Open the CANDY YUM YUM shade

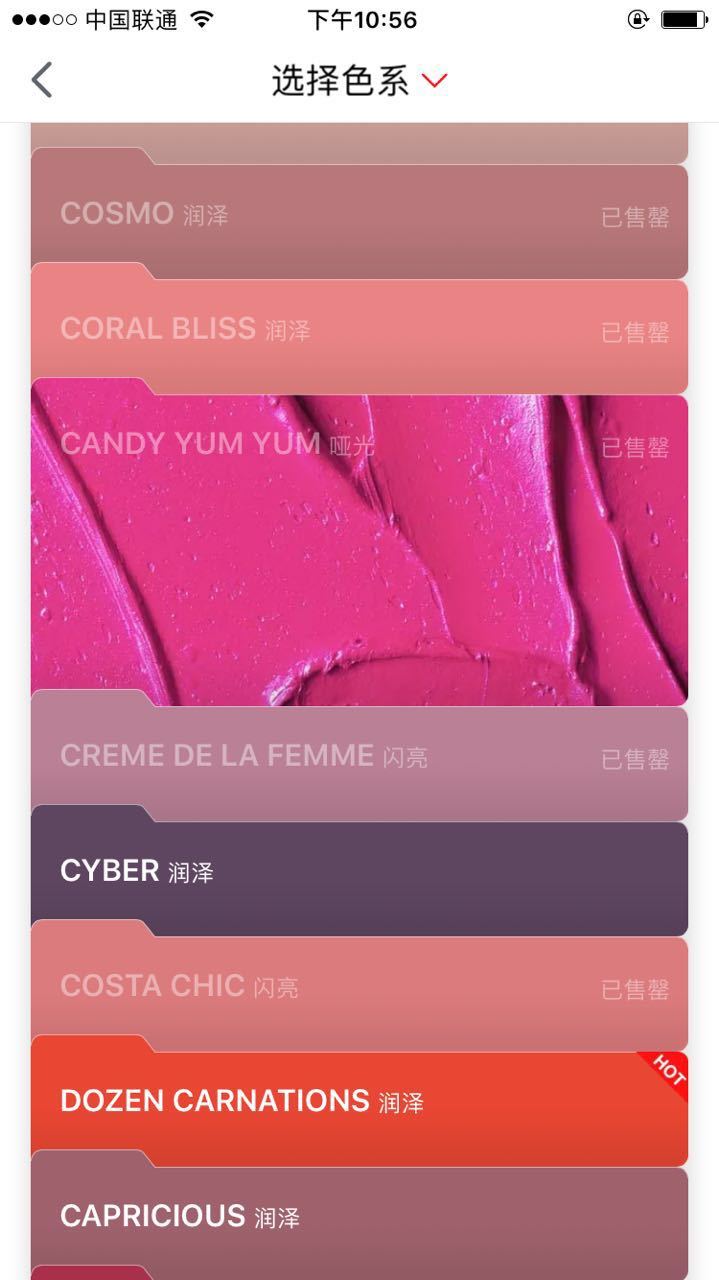coord(359,542)
